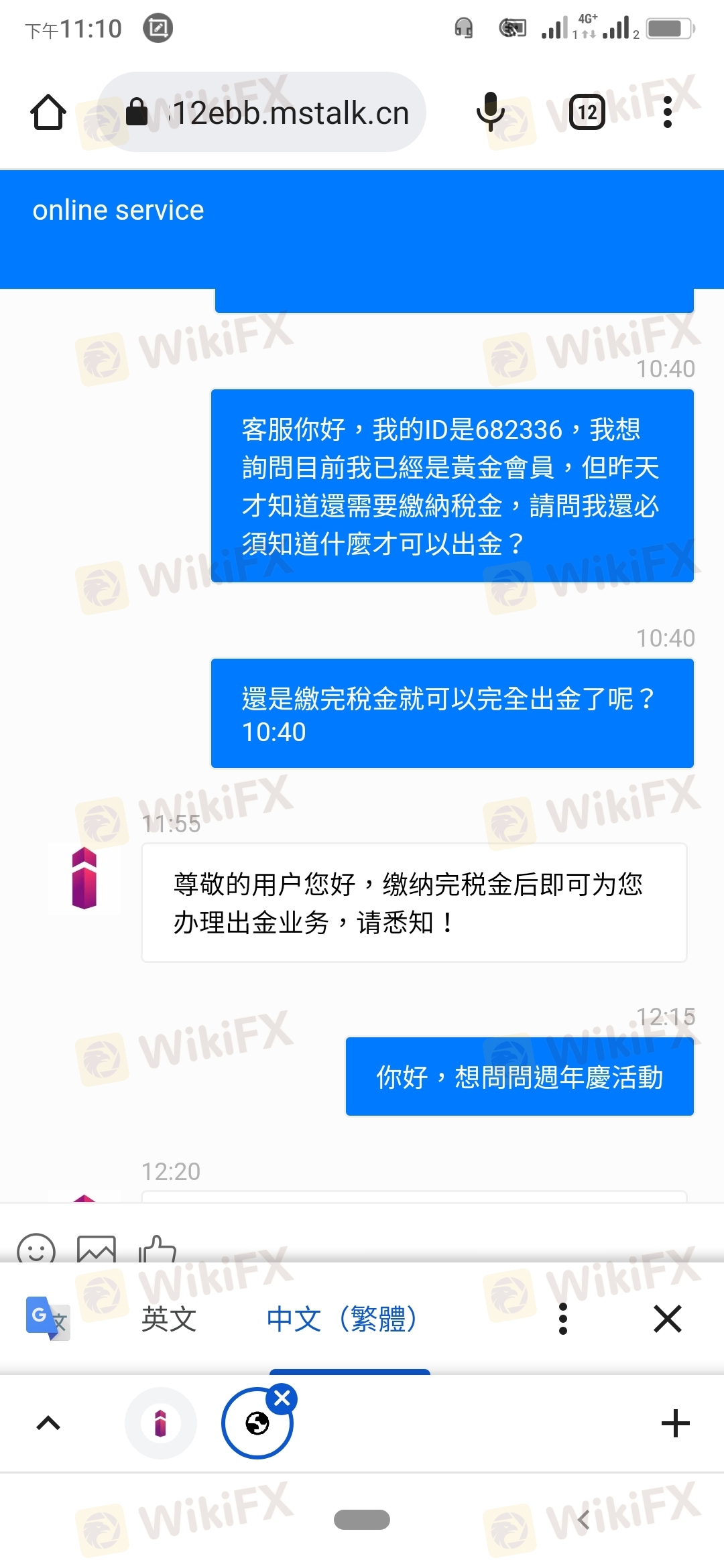Viewport: 724px width, 1568px height.
Task: Expand the tab strip with up chevron
Action: 48,1423
